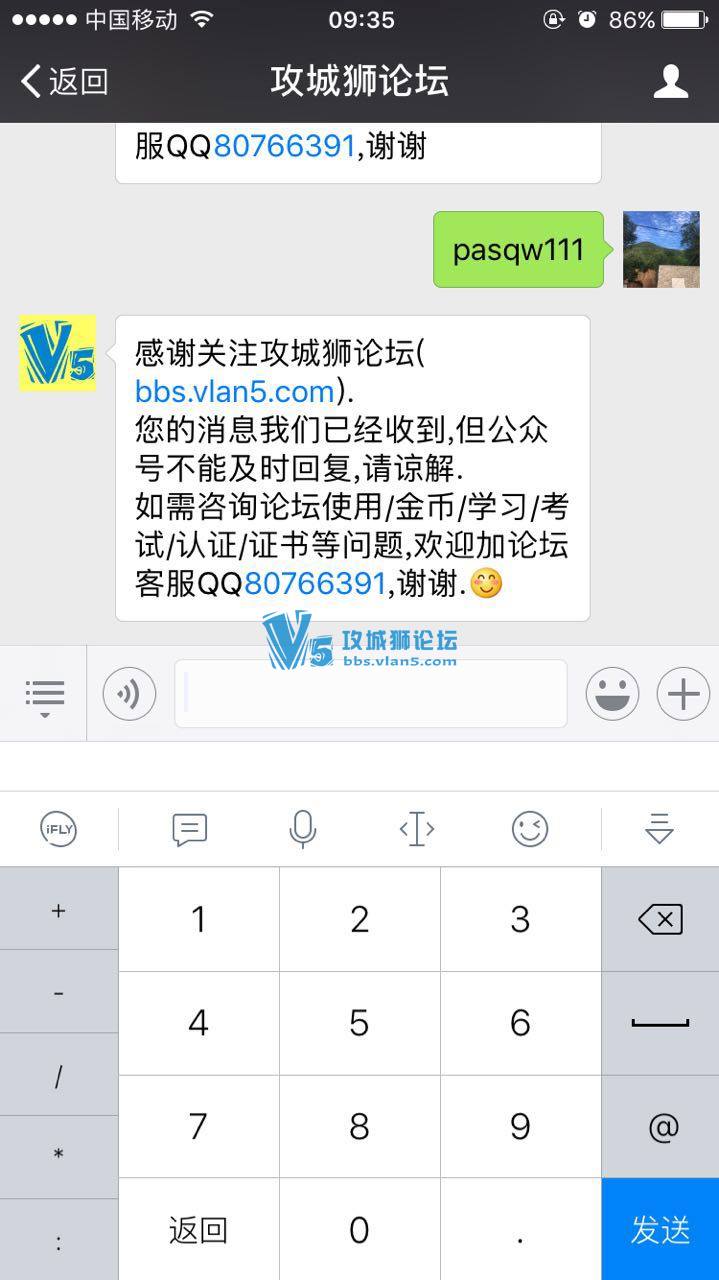
Task: Open the plus attachment menu
Action: pos(683,694)
